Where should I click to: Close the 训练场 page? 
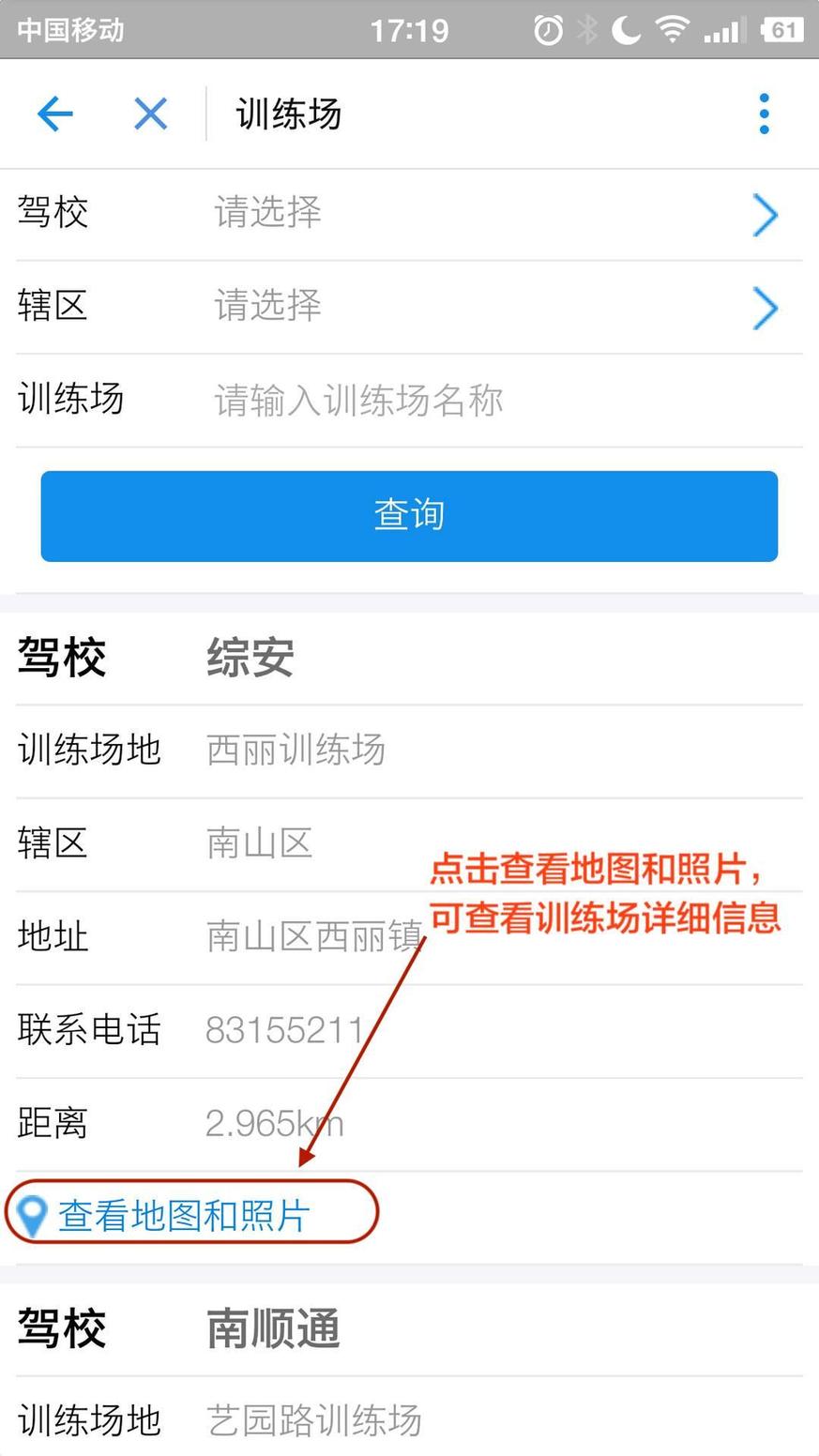point(150,114)
